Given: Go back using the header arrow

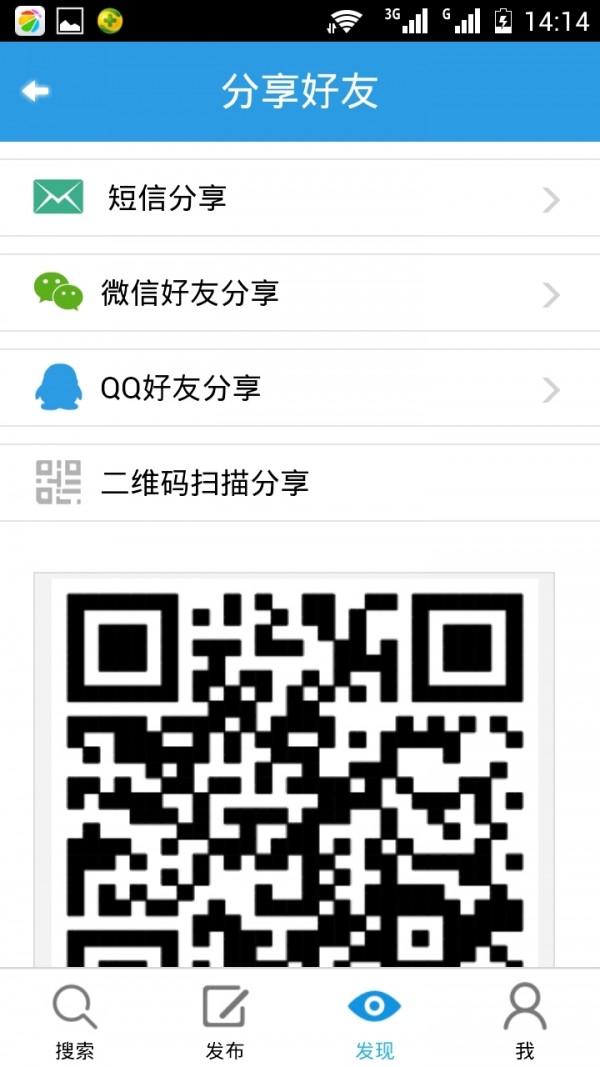Looking at the screenshot, I should [36, 91].
